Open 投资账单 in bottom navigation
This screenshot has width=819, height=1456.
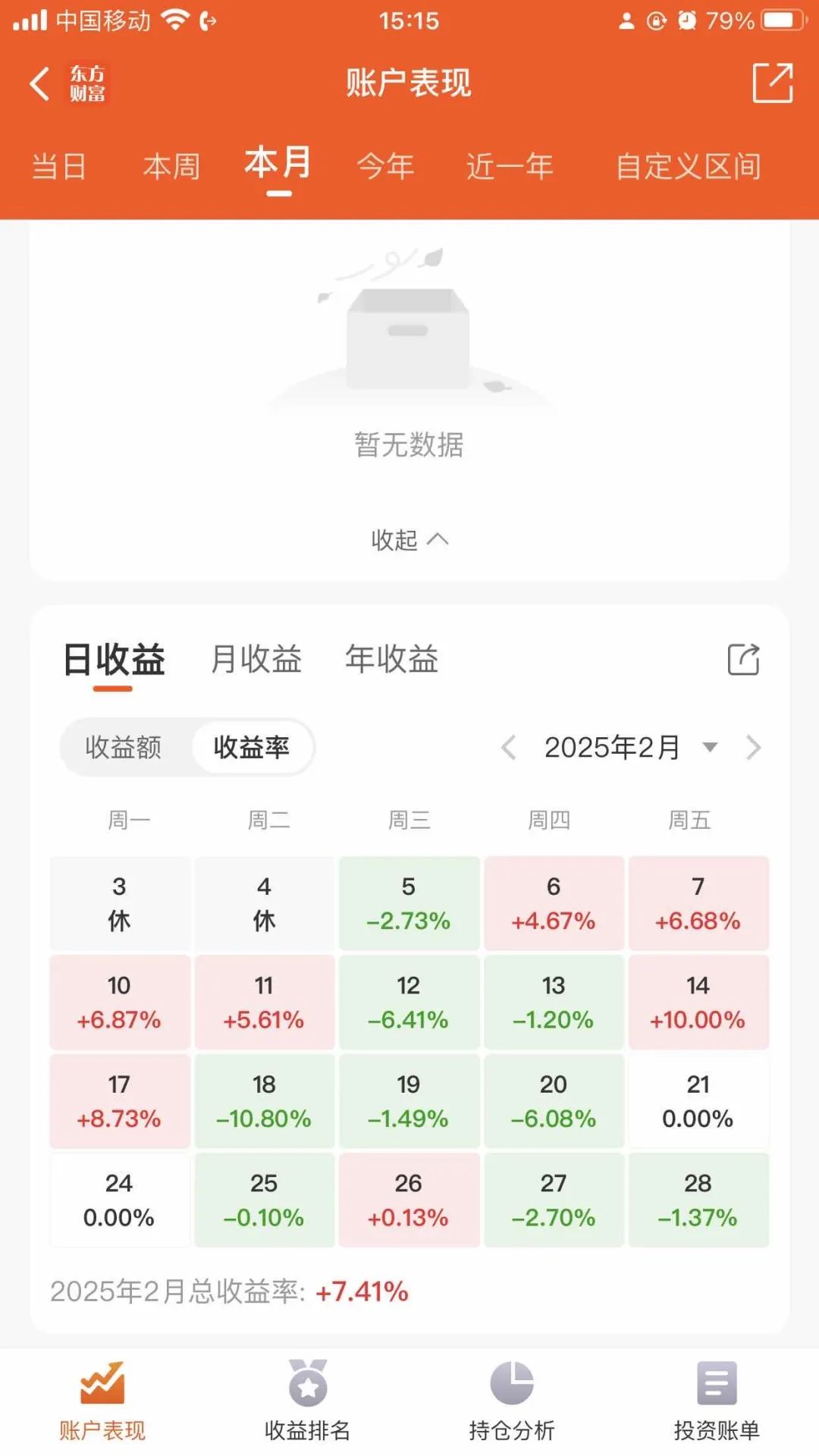(717, 1401)
